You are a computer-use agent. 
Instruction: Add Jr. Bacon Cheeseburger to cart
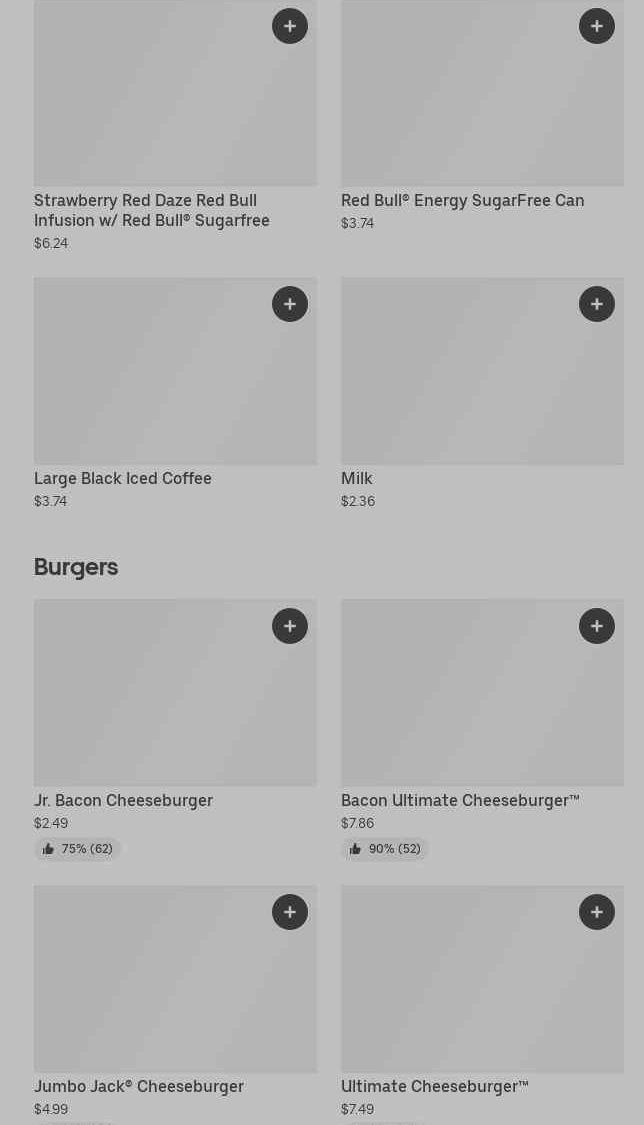pyautogui.click(x=290, y=626)
